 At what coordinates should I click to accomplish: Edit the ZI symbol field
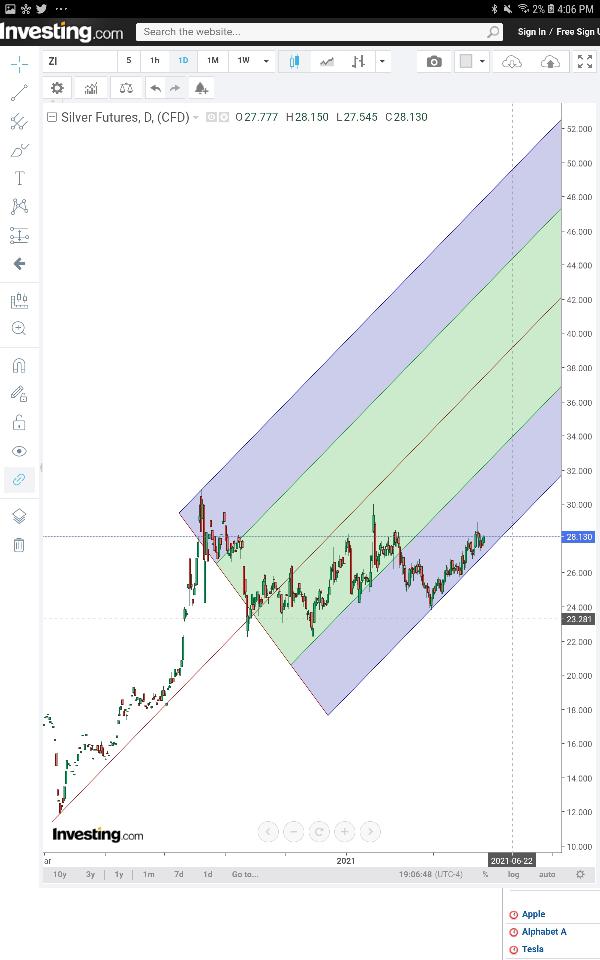coord(80,61)
